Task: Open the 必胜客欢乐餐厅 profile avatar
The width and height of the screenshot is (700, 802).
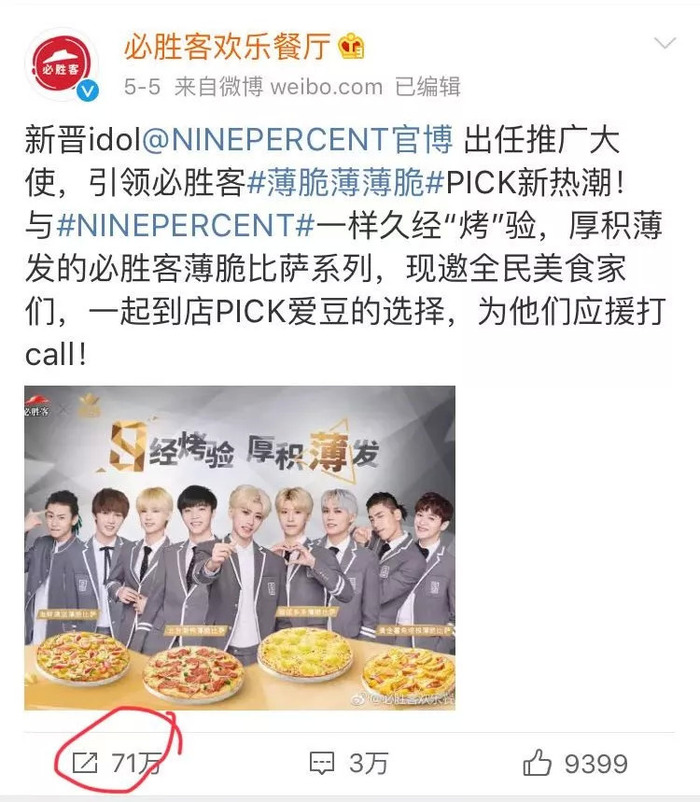Action: [x=62, y=67]
